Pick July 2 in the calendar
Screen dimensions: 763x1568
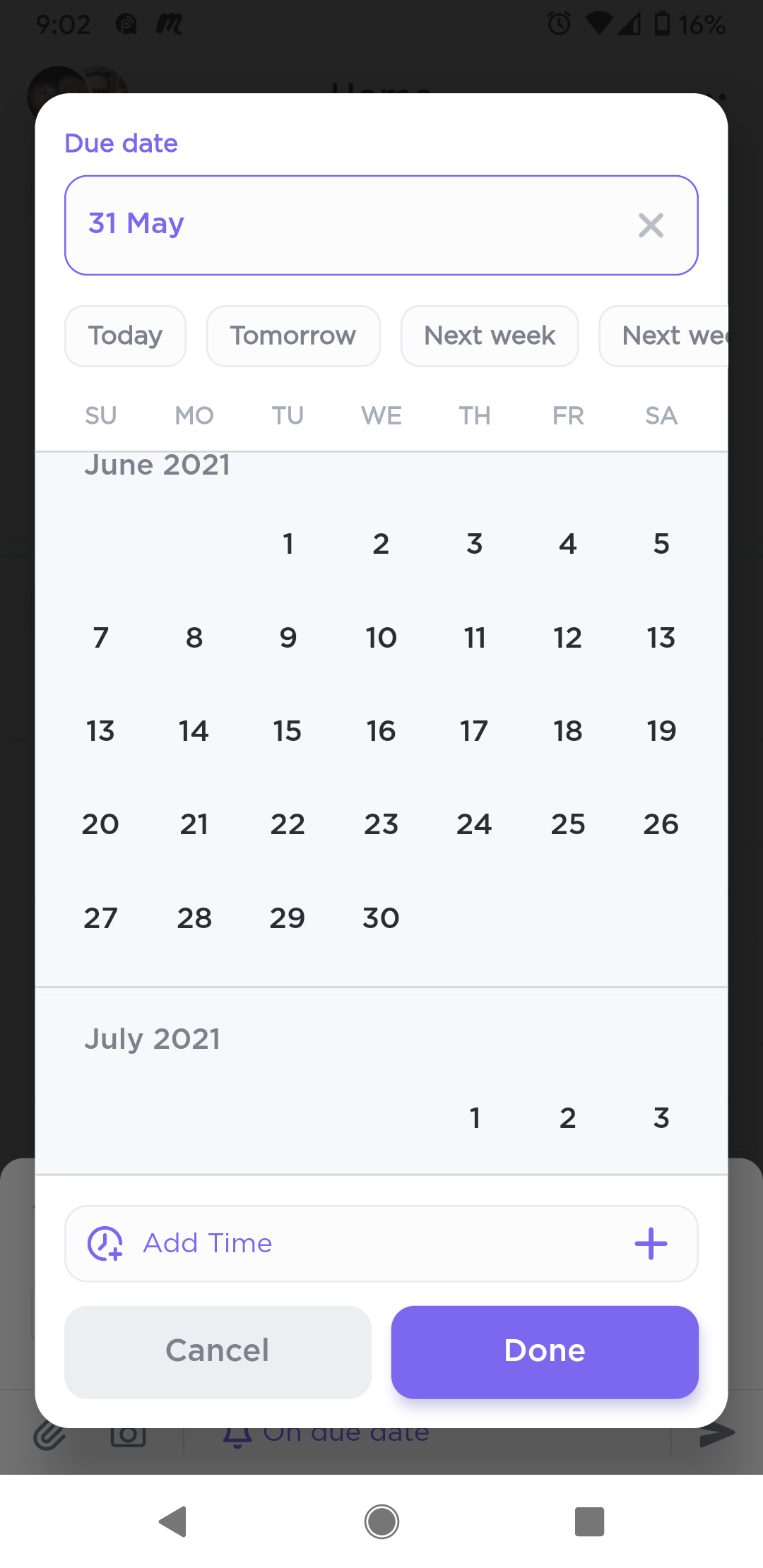pos(567,1118)
